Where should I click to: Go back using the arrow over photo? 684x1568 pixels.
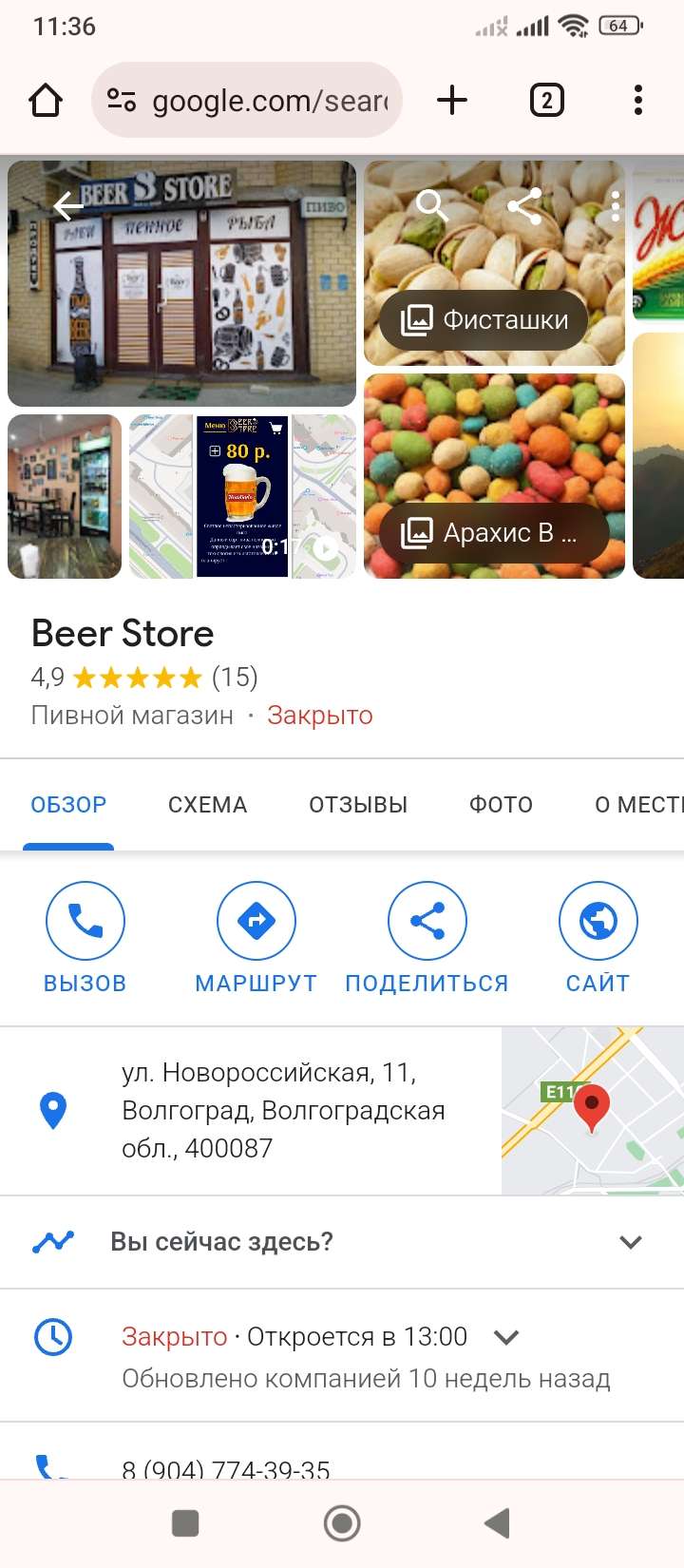pos(69,205)
